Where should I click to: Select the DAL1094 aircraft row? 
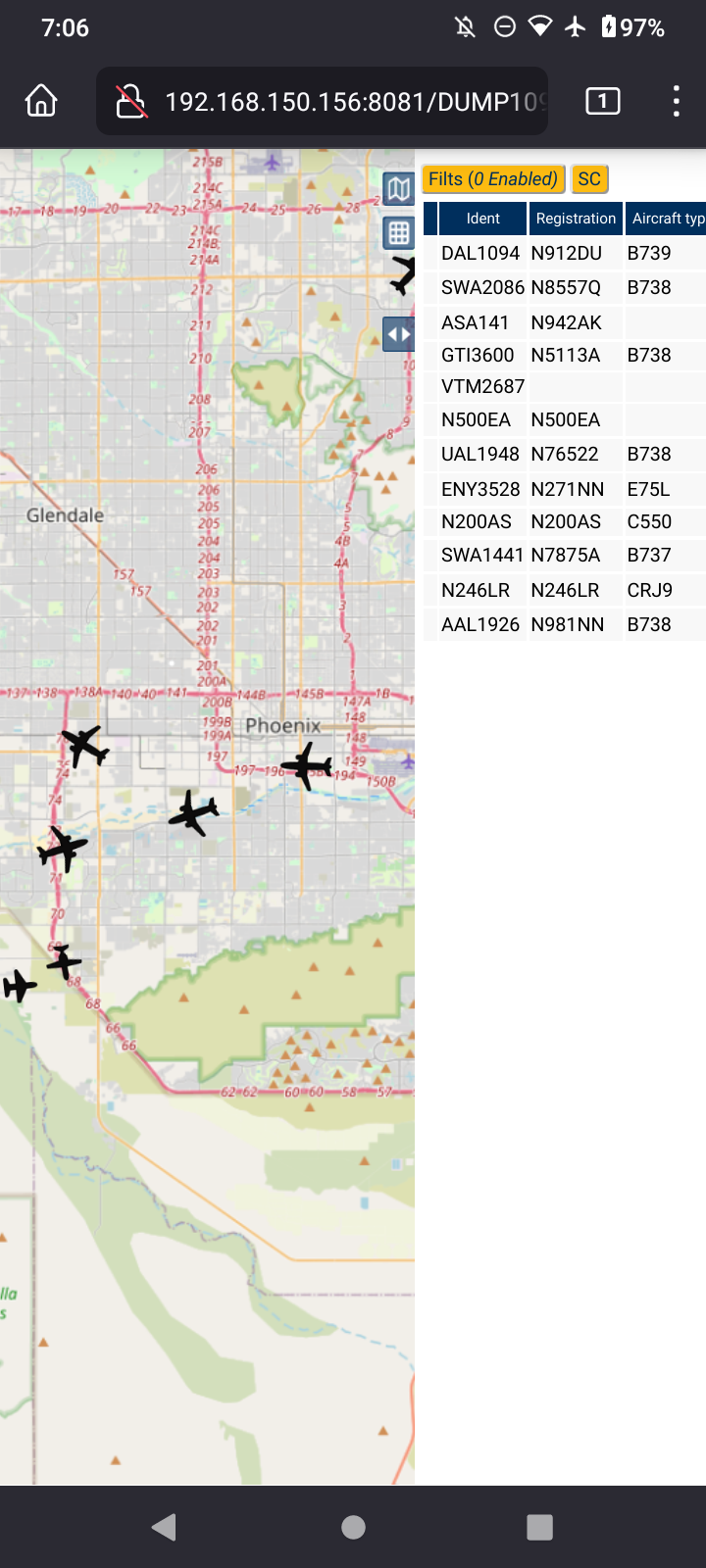pos(565,253)
